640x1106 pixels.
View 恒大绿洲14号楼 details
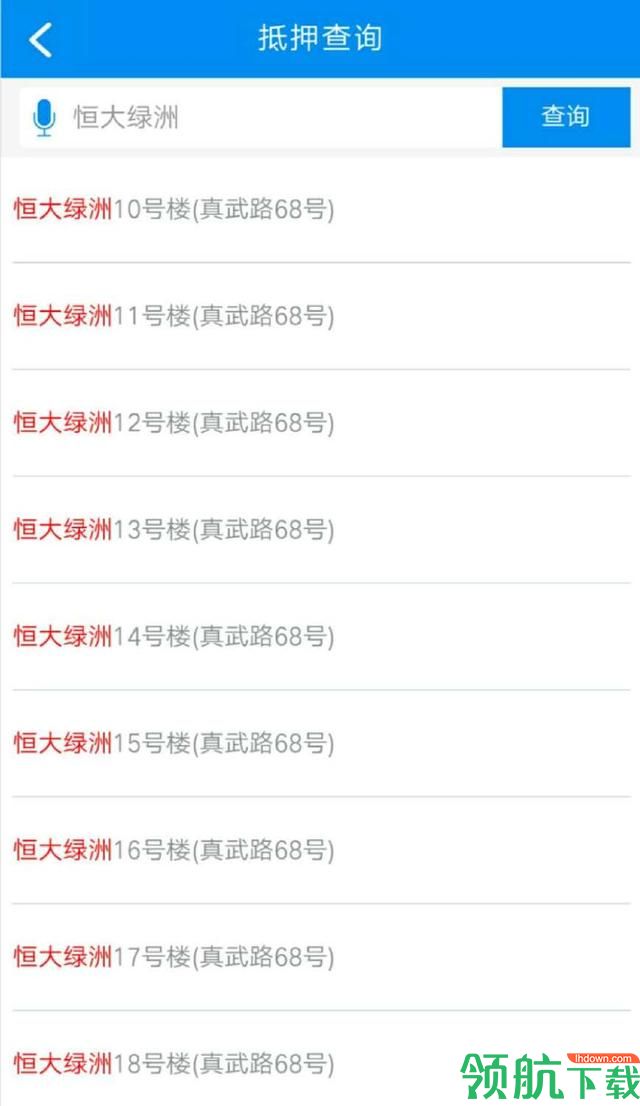click(174, 637)
